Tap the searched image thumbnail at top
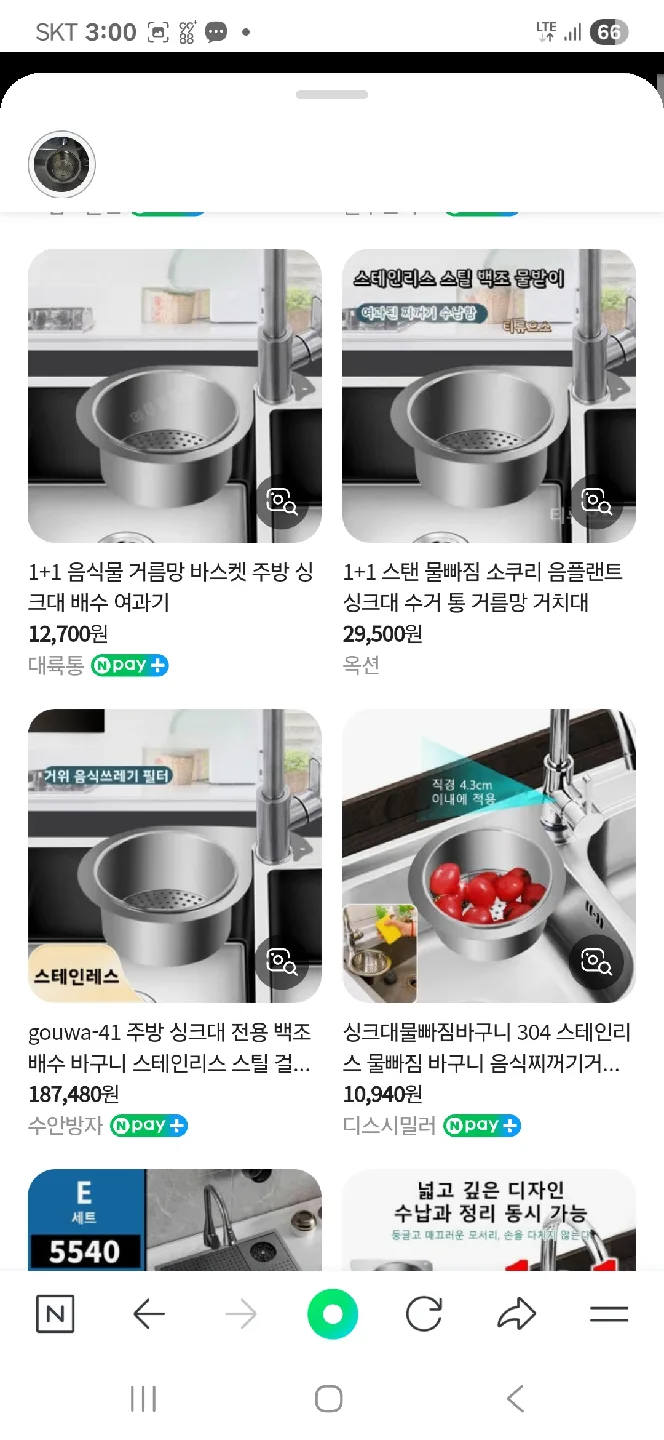This screenshot has width=664, height=1440. (62, 164)
